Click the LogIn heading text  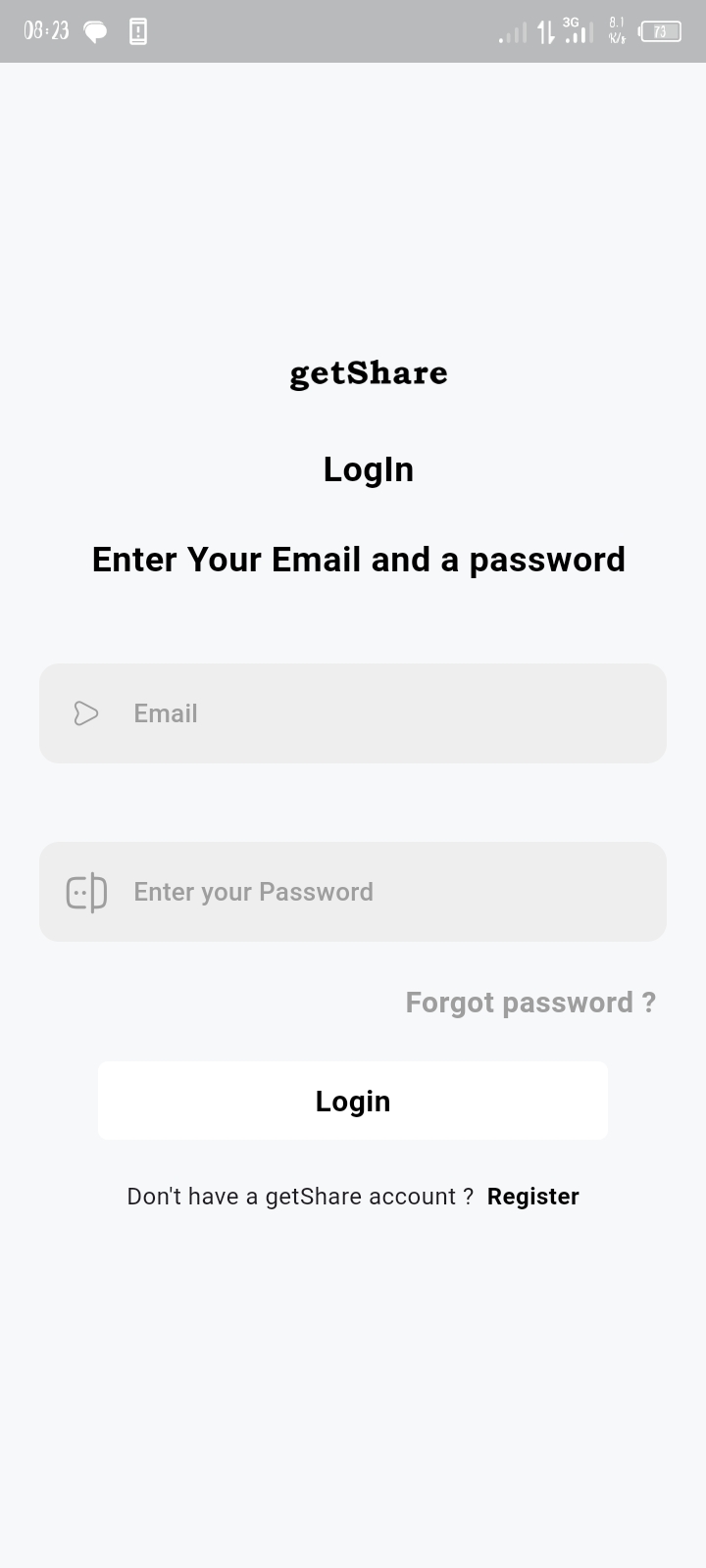pyautogui.click(x=368, y=468)
